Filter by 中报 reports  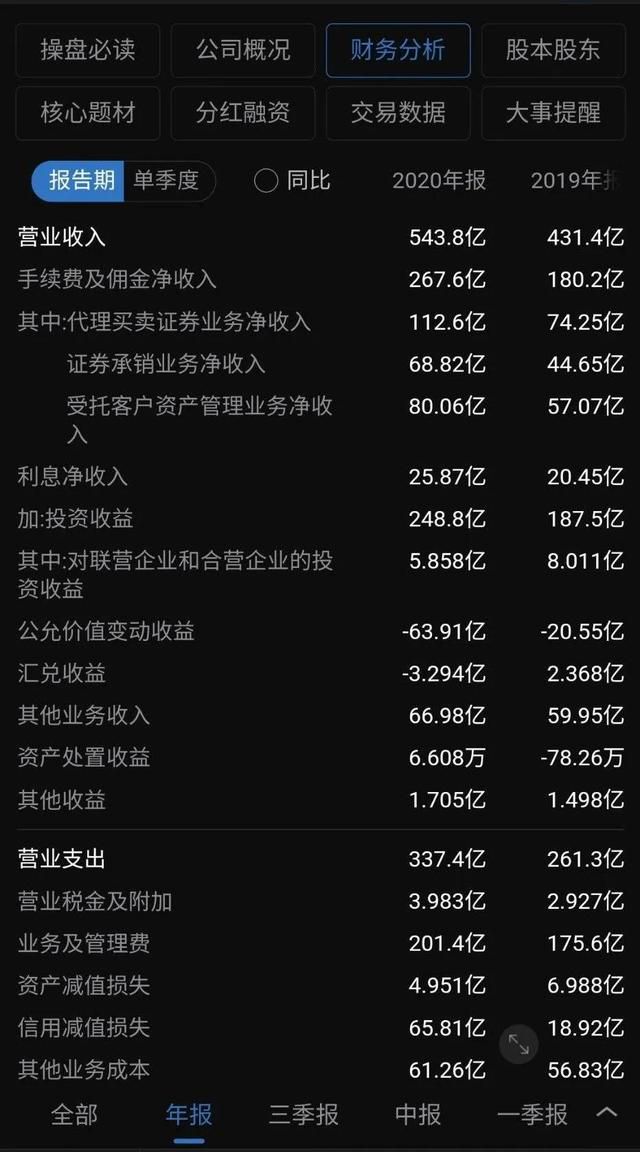coord(418,1115)
